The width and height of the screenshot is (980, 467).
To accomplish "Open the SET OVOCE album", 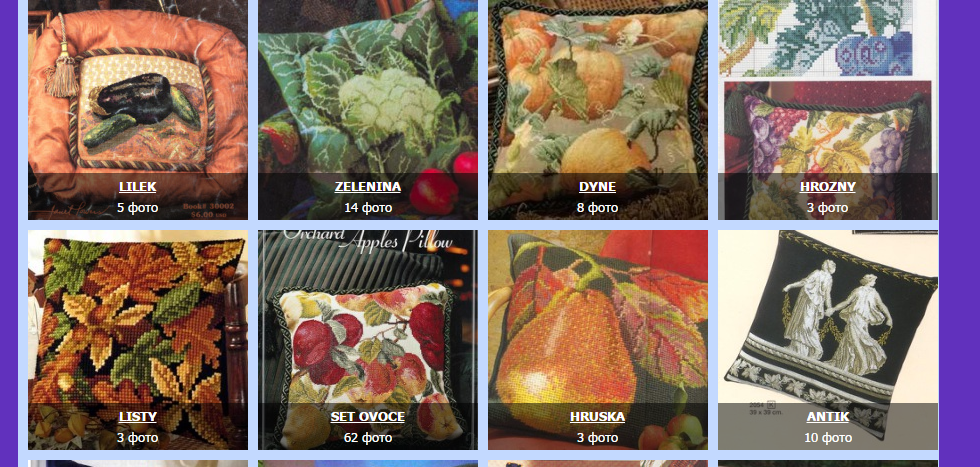I will tap(368, 417).
